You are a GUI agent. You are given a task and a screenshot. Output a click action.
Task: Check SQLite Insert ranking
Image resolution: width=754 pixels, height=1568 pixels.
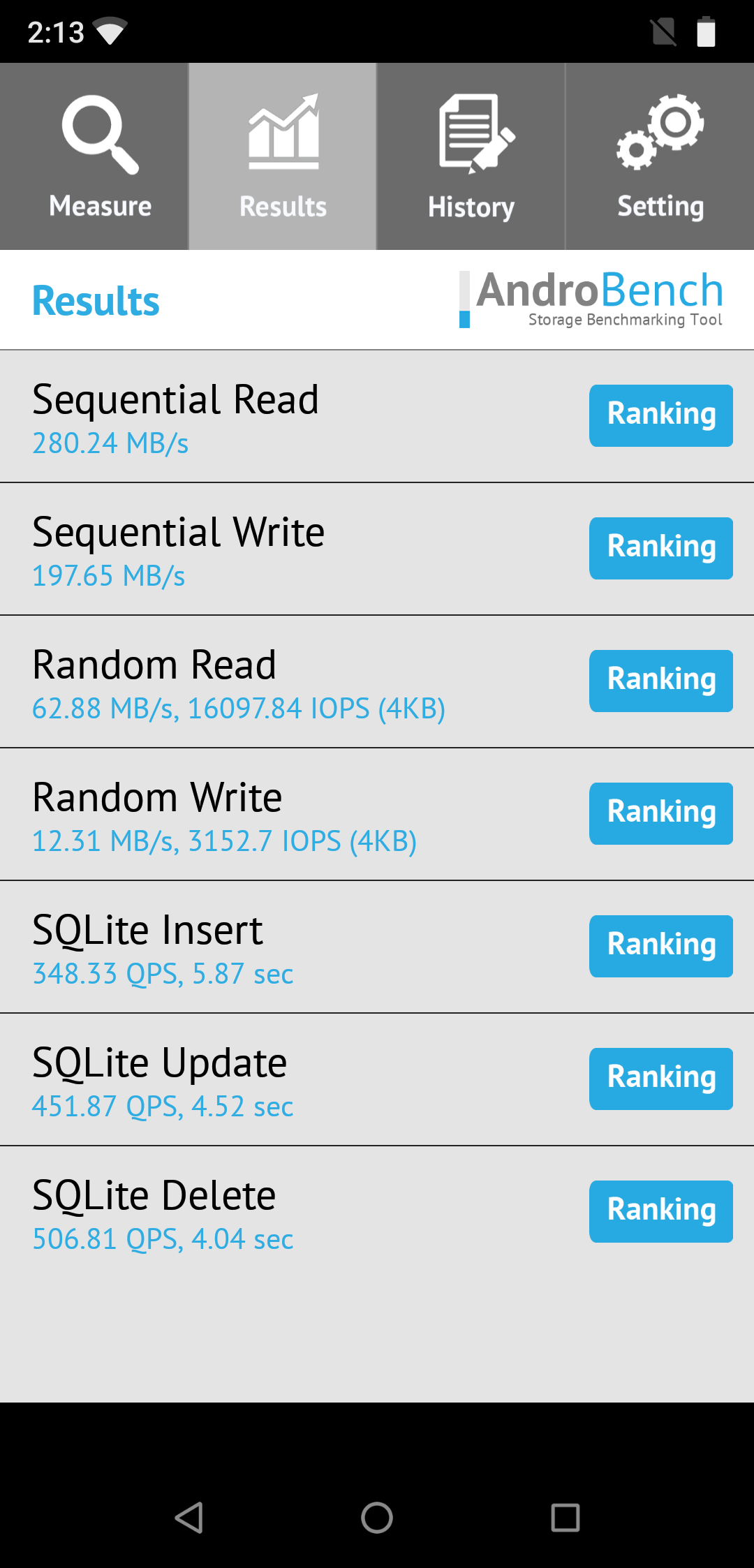[x=660, y=946]
